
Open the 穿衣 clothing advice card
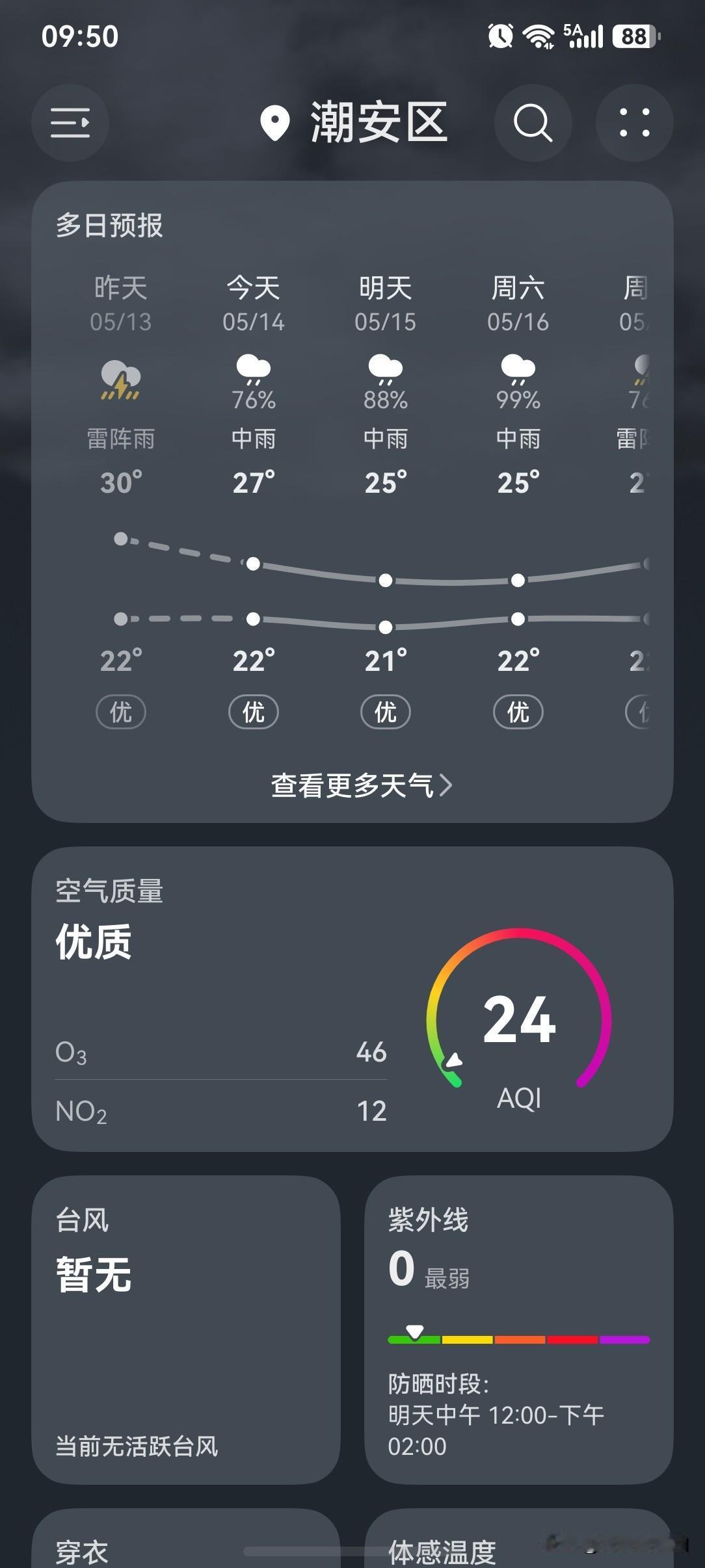point(186,1539)
